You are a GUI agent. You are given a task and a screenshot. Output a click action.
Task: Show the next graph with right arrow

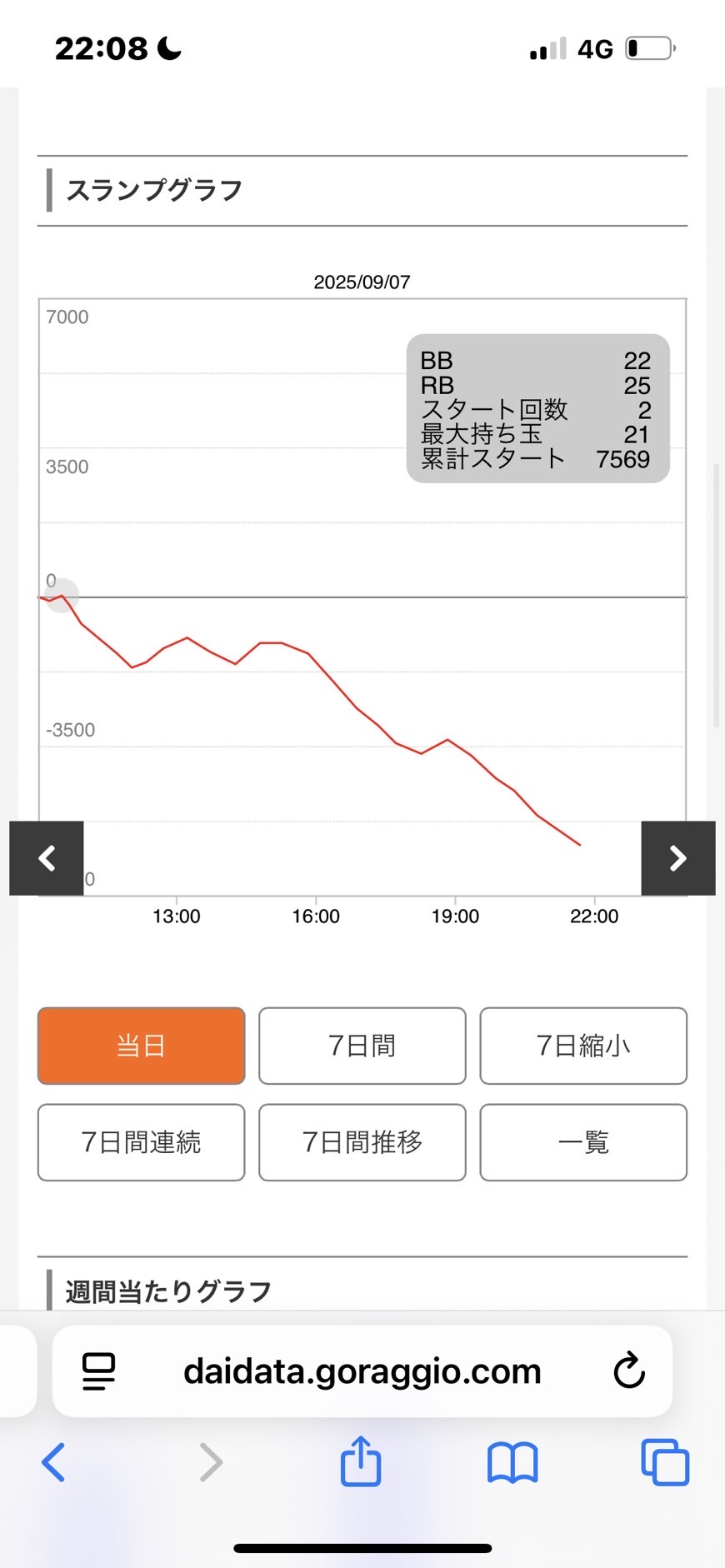coord(678,858)
